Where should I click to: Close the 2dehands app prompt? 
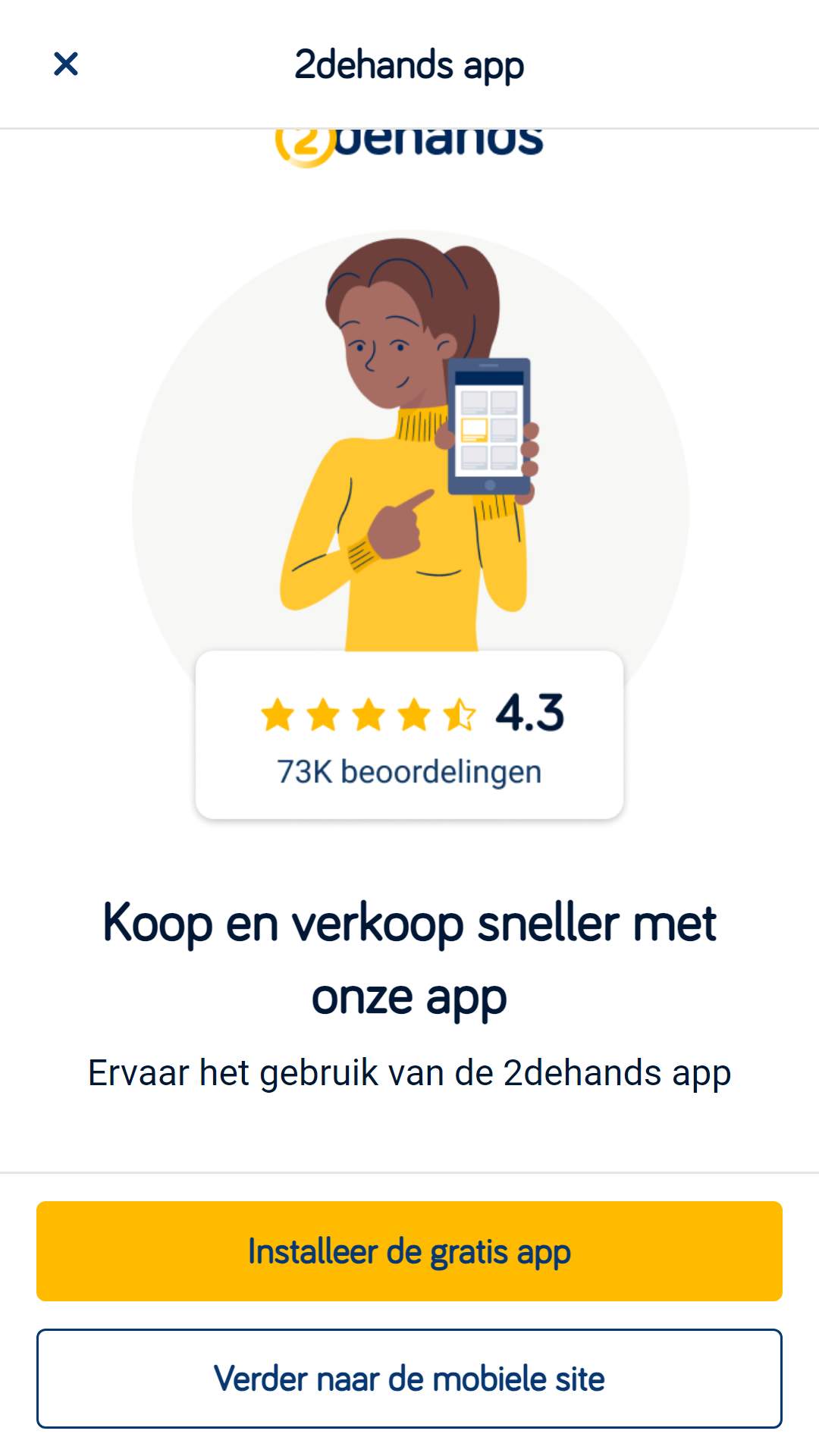point(66,64)
